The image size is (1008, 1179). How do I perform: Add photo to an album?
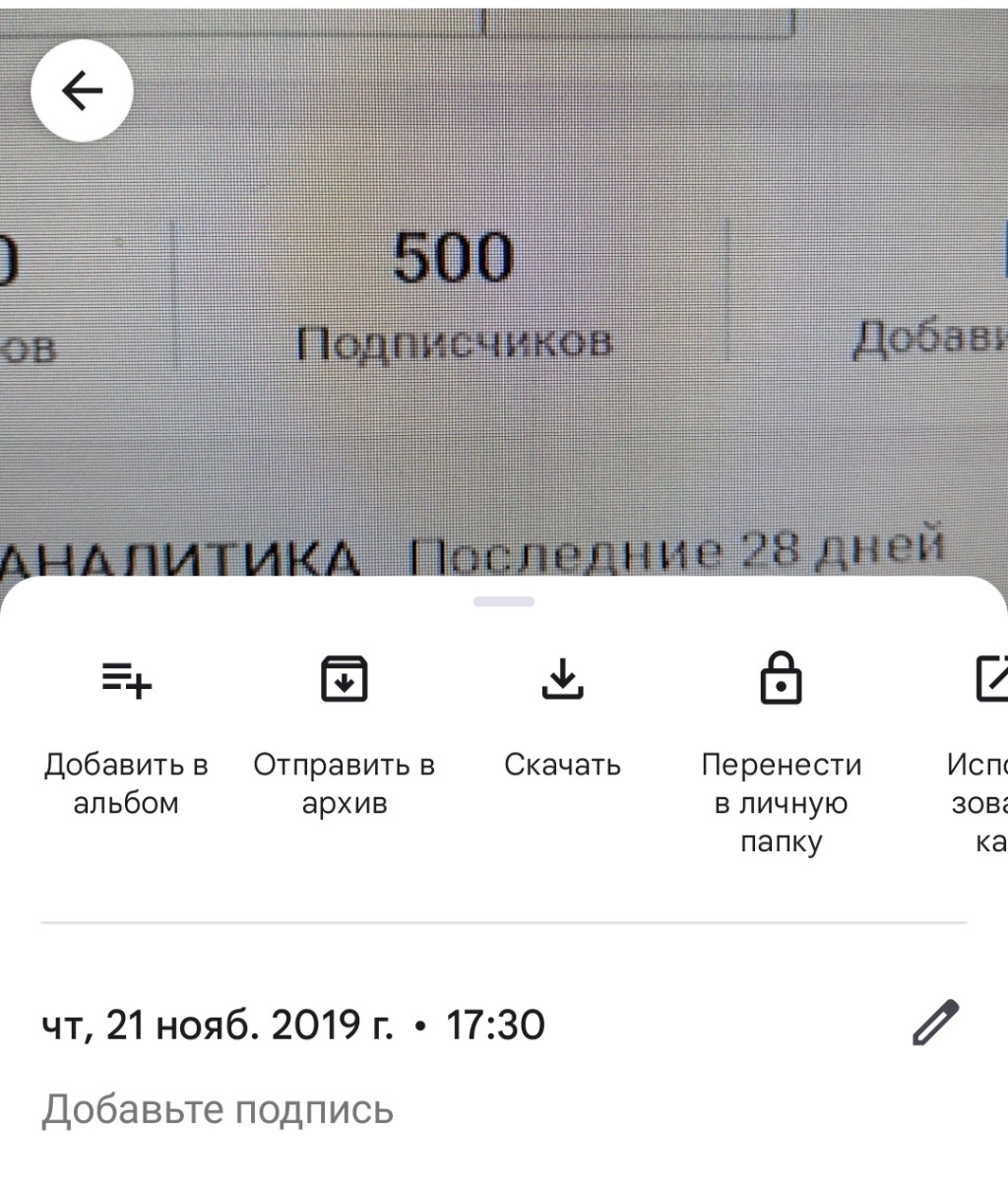[x=127, y=726]
